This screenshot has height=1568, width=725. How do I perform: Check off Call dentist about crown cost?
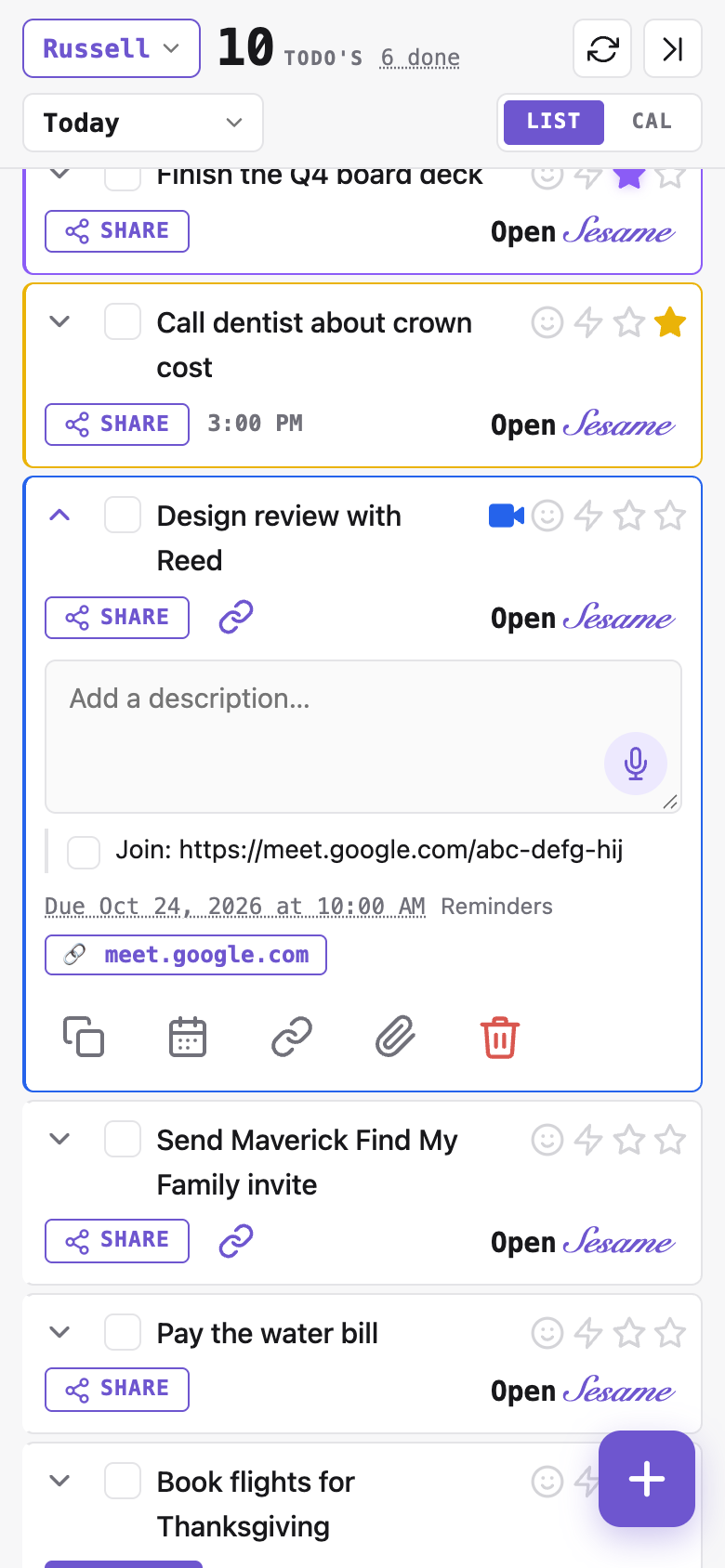click(x=123, y=321)
